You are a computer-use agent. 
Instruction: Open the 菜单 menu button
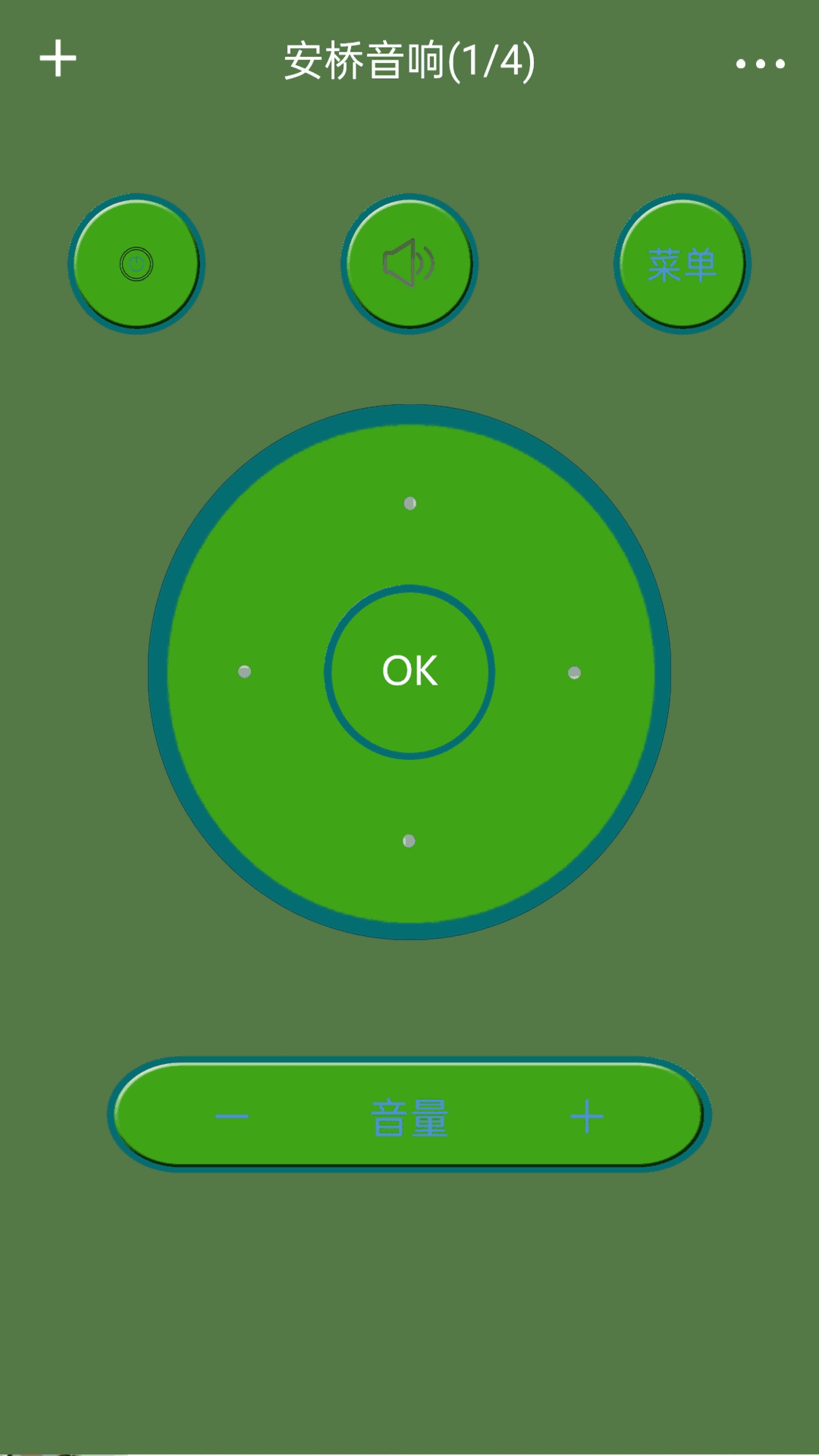(682, 264)
